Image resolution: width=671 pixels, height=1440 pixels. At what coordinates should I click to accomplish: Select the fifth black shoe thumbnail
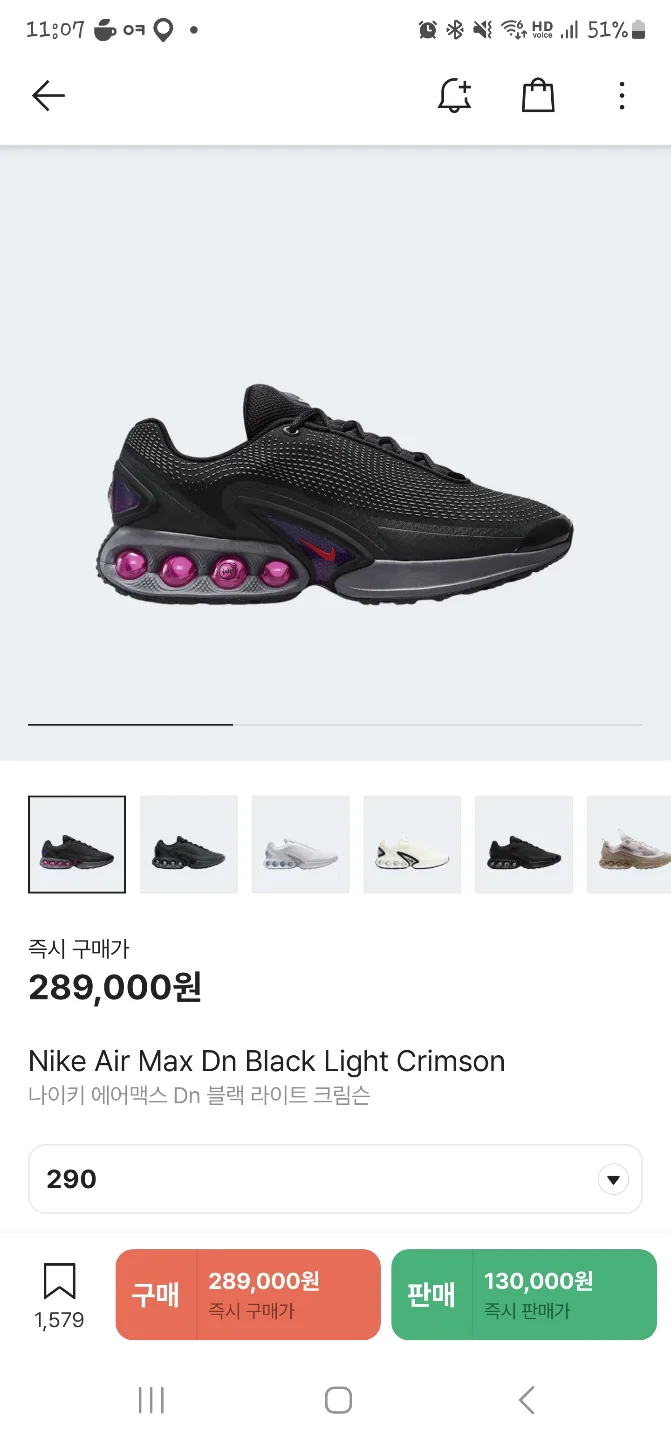tap(524, 844)
